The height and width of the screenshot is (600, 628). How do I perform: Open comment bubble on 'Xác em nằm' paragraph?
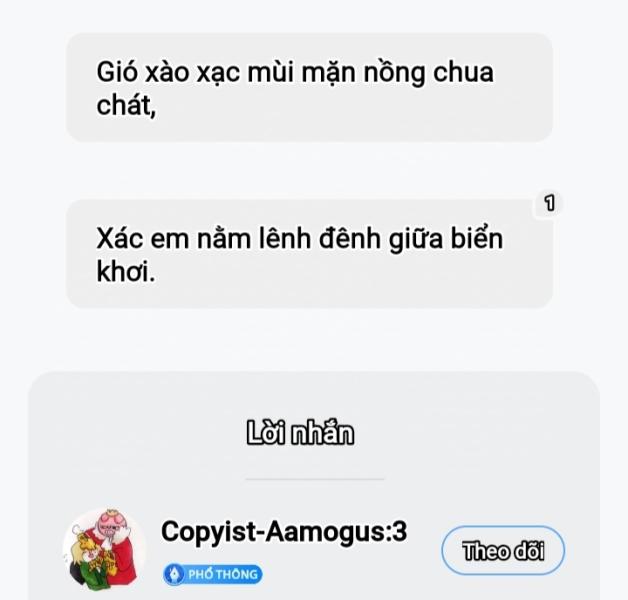click(x=549, y=204)
